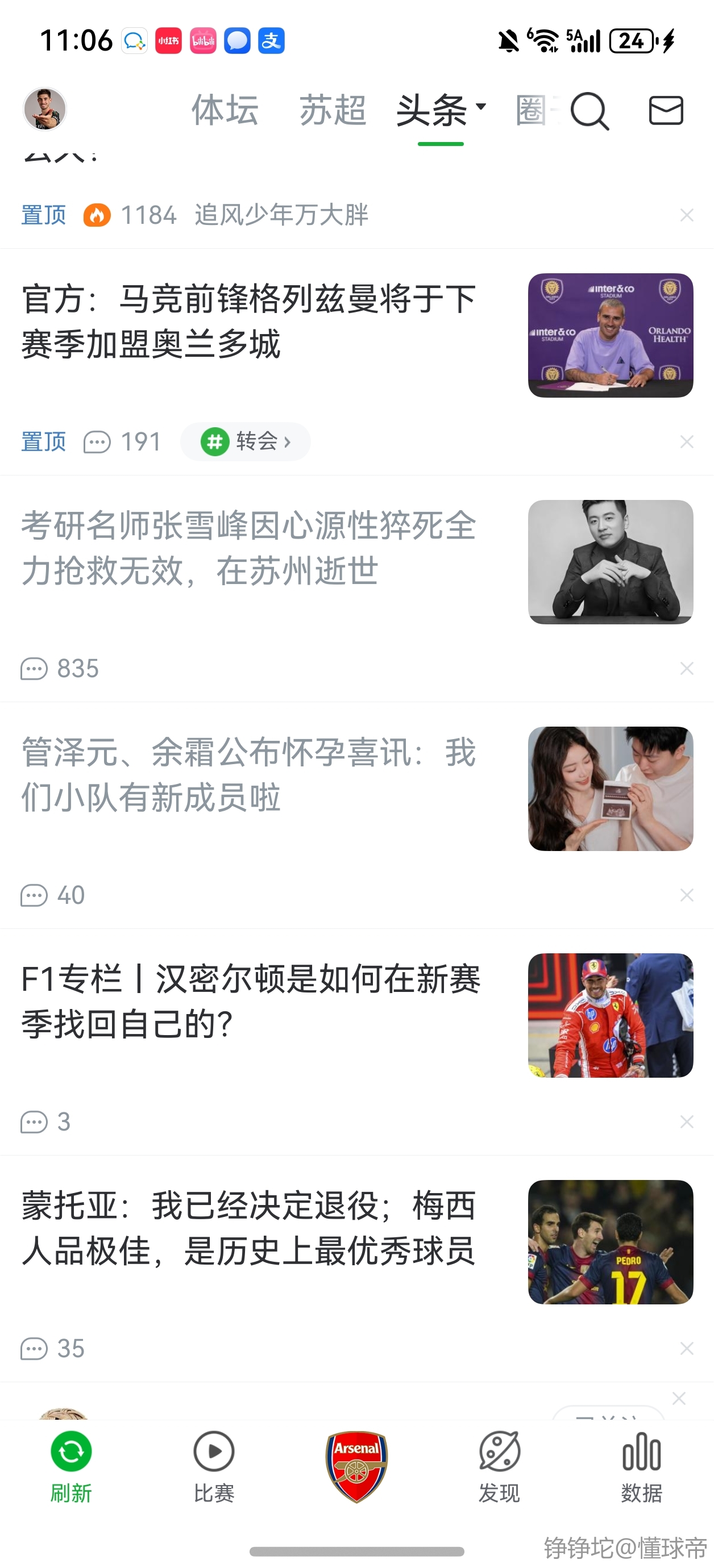The image size is (714, 1568).
Task: Switch to the 苏超 tab
Action: tap(333, 110)
